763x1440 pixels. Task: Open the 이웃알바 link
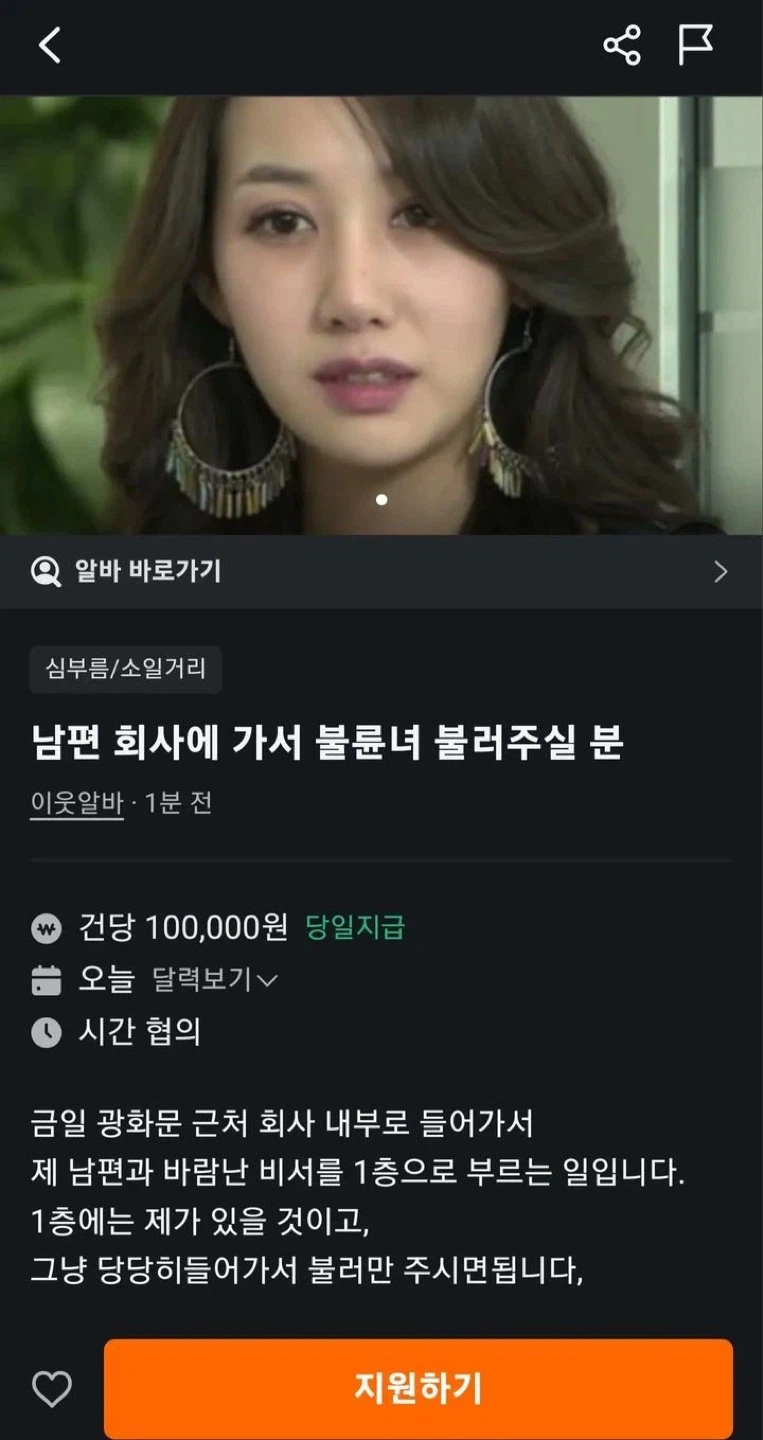pyautogui.click(x=77, y=803)
